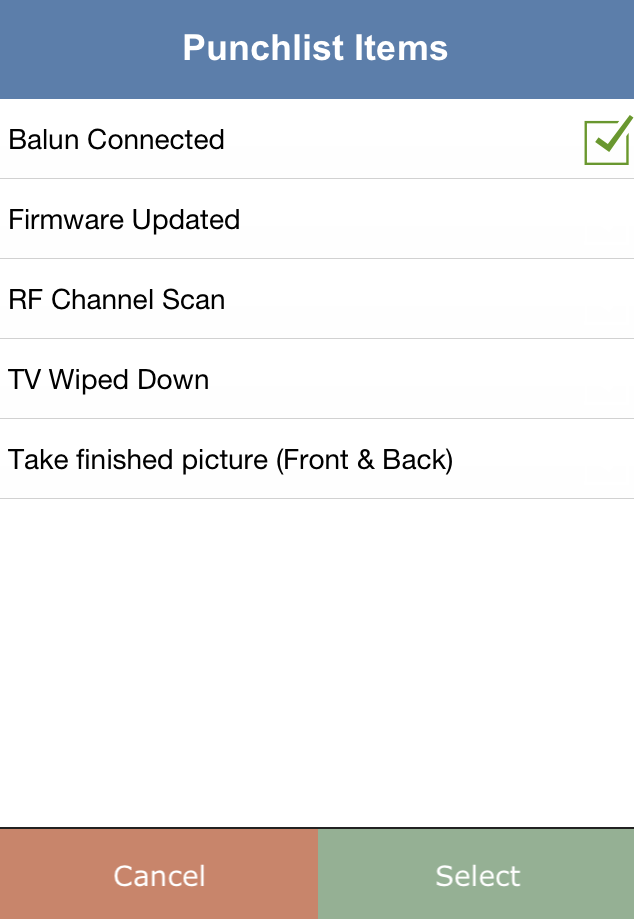Confirm with the Select button
Screen dimensions: 634x919
(x=477, y=875)
